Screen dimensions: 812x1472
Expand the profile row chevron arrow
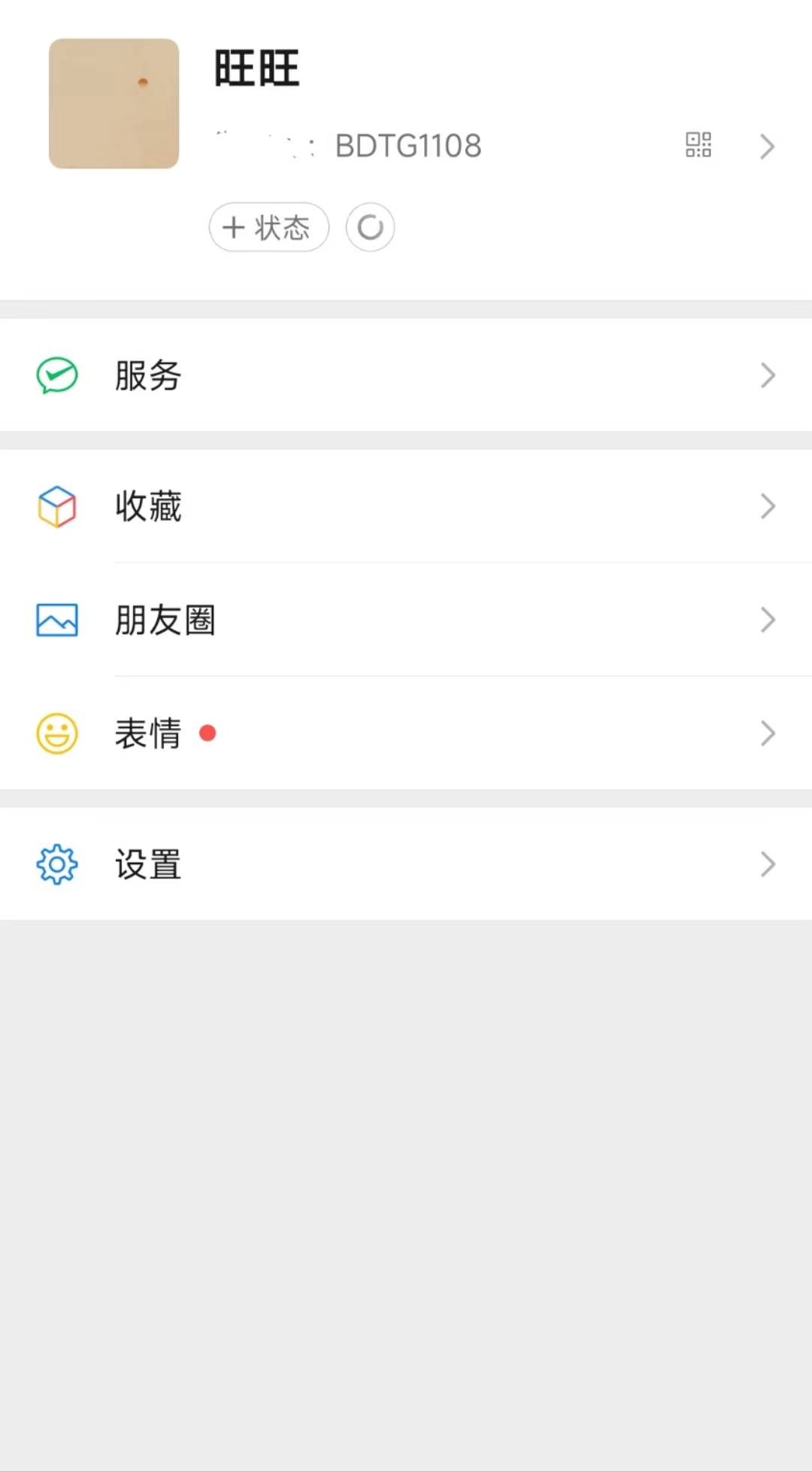point(766,145)
